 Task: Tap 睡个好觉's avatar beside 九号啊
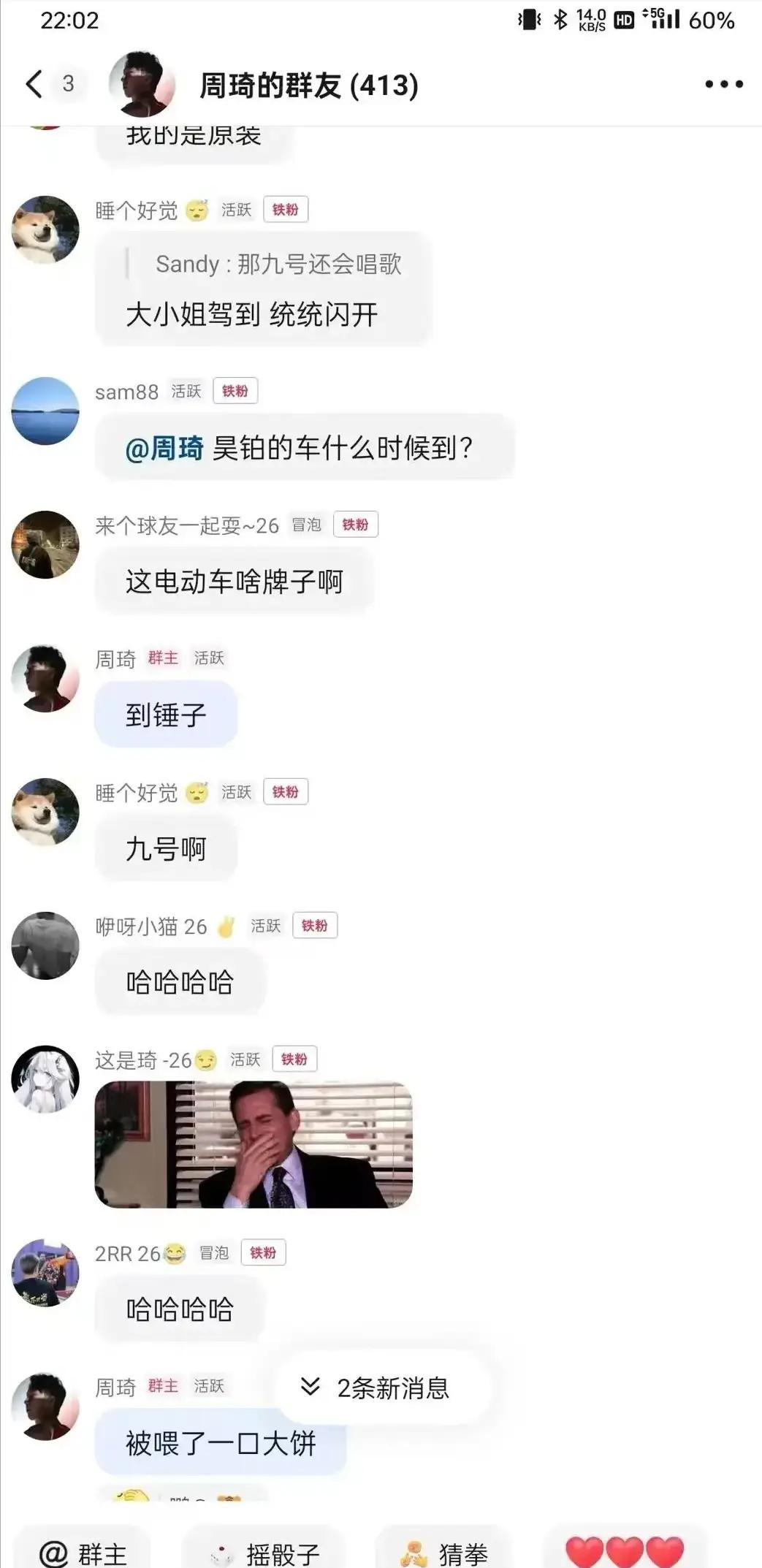click(x=45, y=812)
